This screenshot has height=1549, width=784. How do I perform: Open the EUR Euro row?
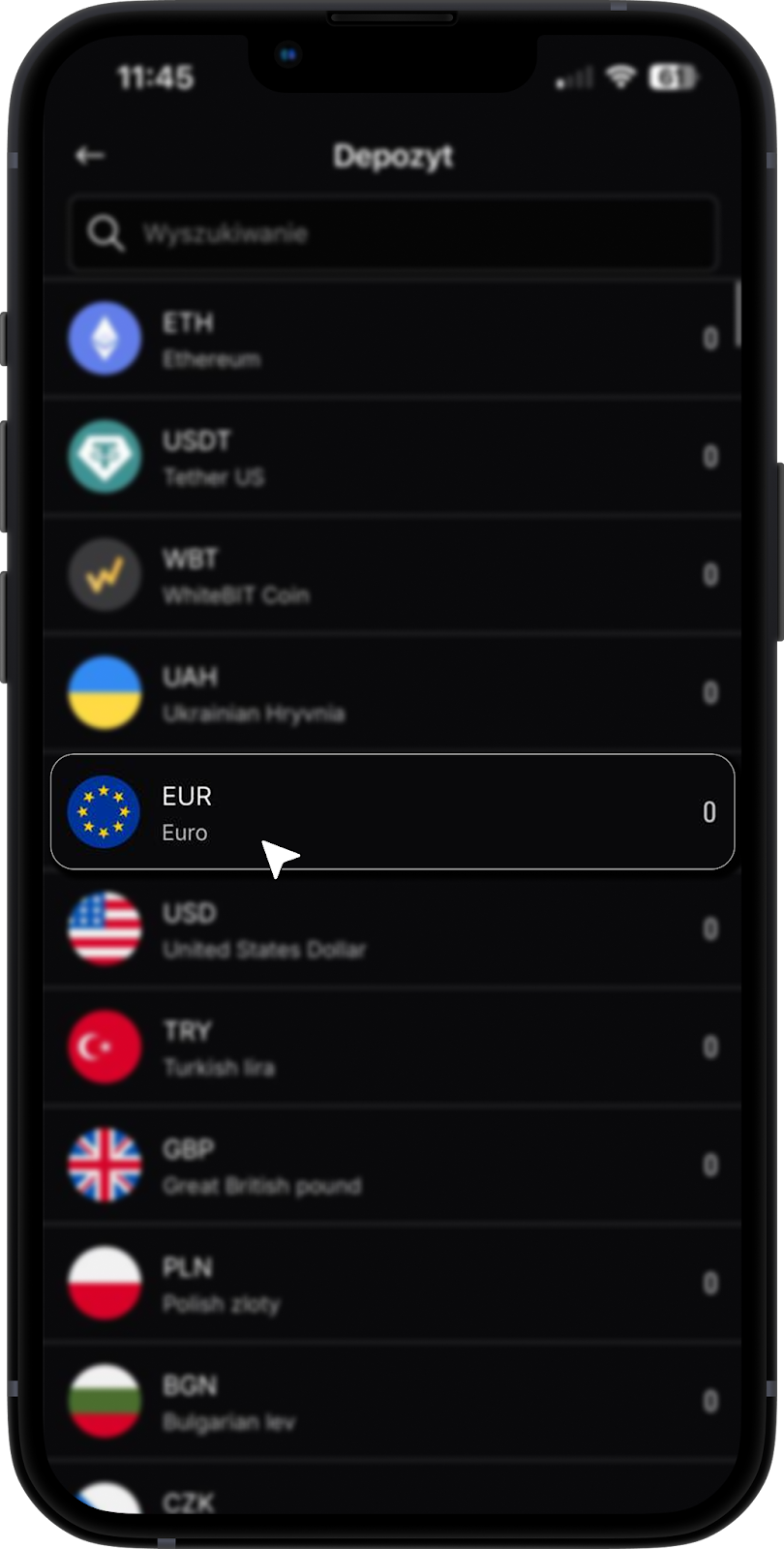pyautogui.click(x=393, y=811)
